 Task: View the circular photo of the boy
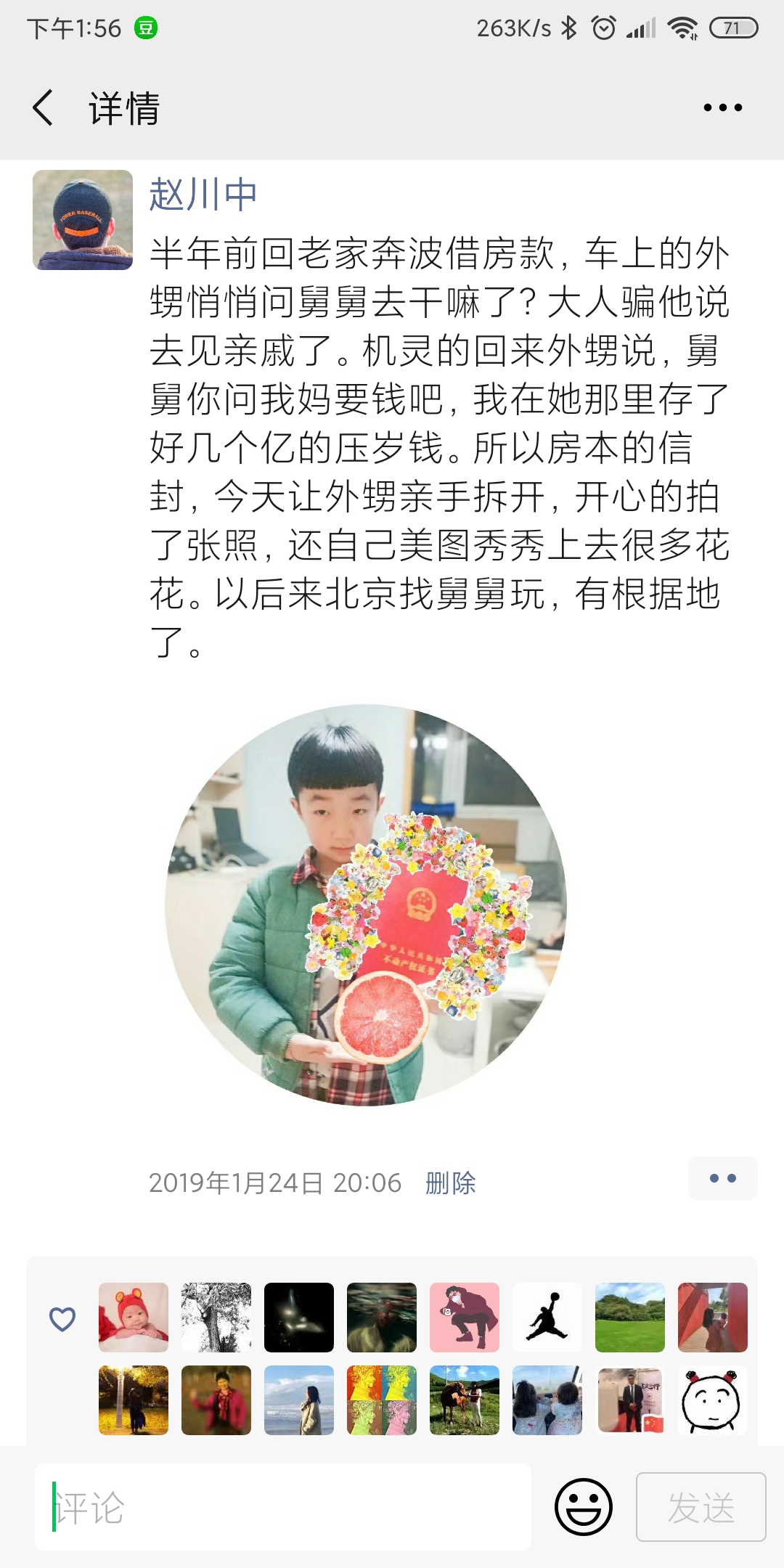click(366, 905)
